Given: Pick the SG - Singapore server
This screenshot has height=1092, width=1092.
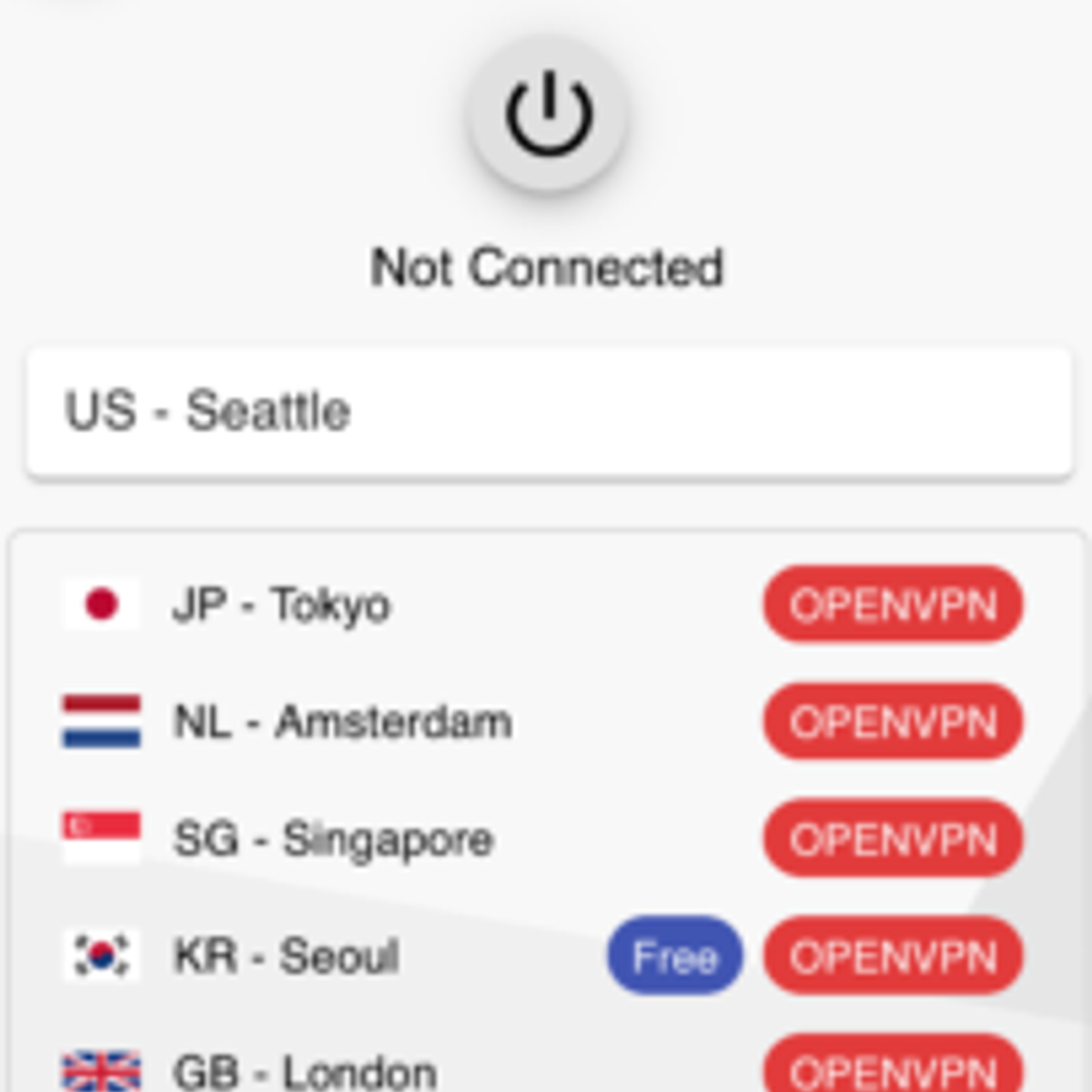Looking at the screenshot, I should (332, 839).
